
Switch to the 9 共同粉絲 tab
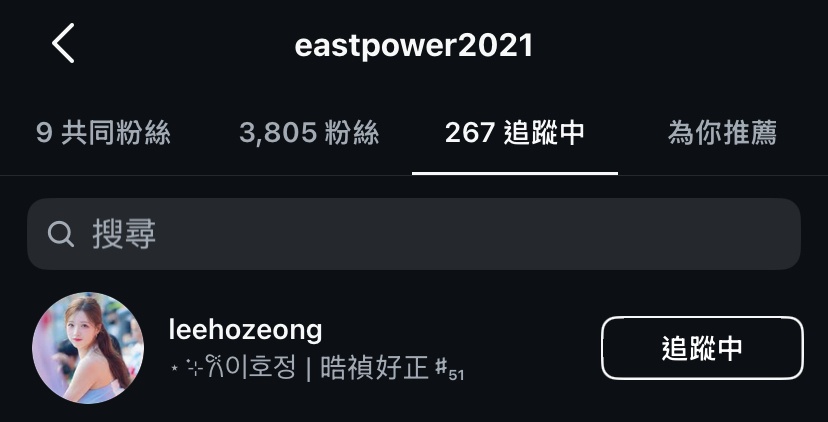[x=103, y=133]
